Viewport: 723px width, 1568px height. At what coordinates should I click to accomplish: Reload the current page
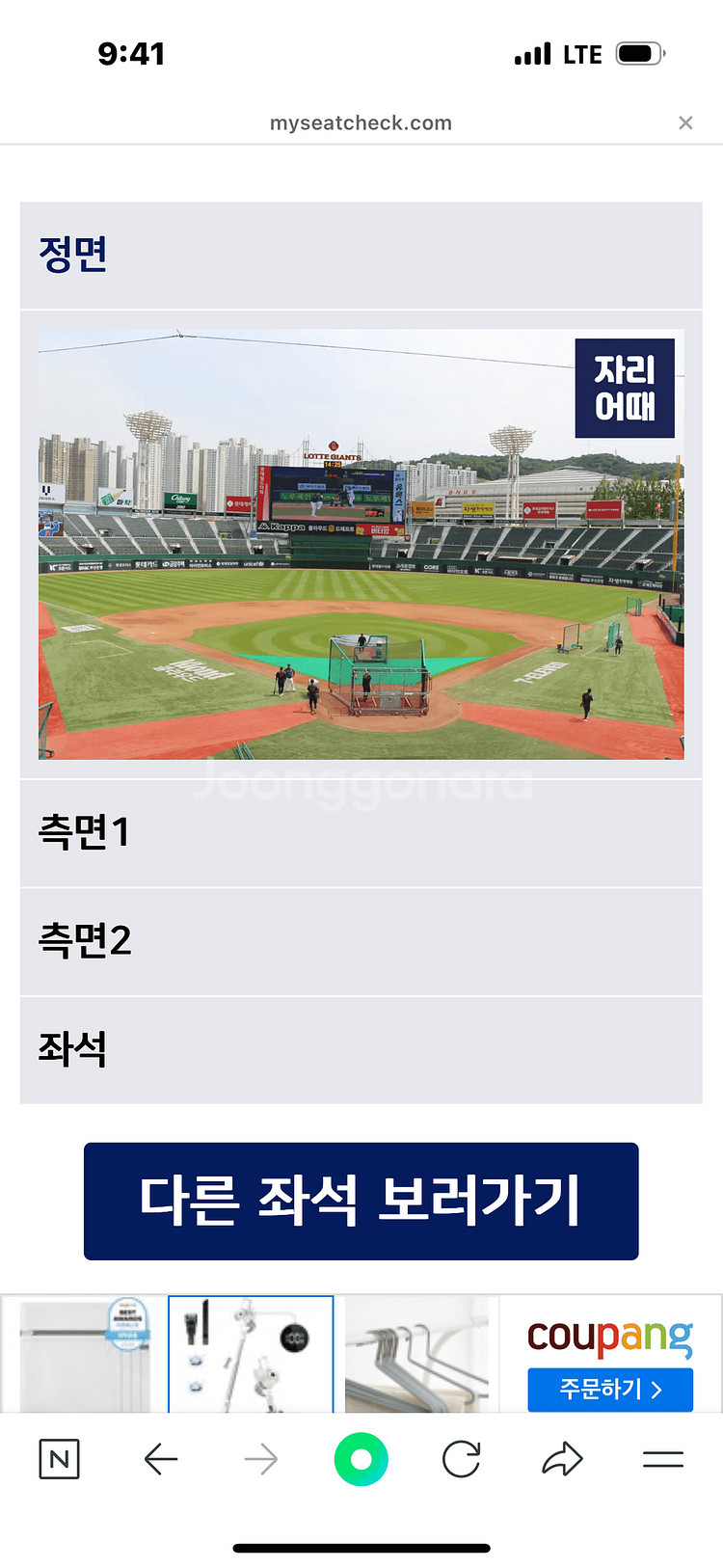click(462, 1459)
